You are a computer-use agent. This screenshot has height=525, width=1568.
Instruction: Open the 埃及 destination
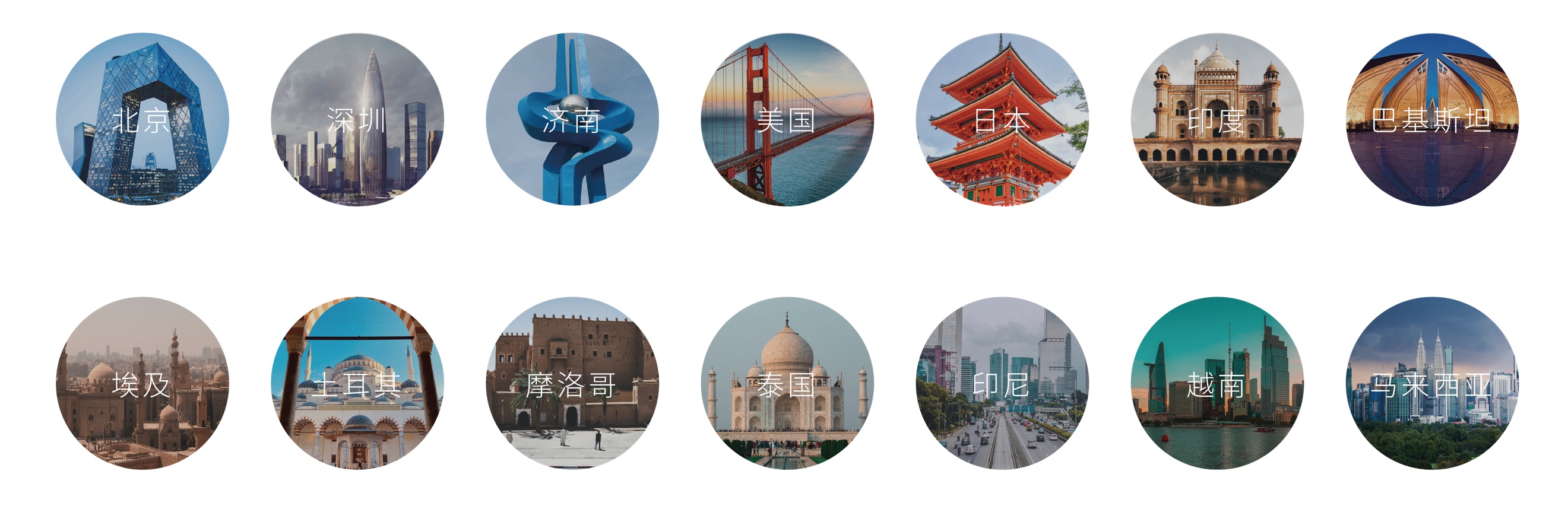coord(142,383)
